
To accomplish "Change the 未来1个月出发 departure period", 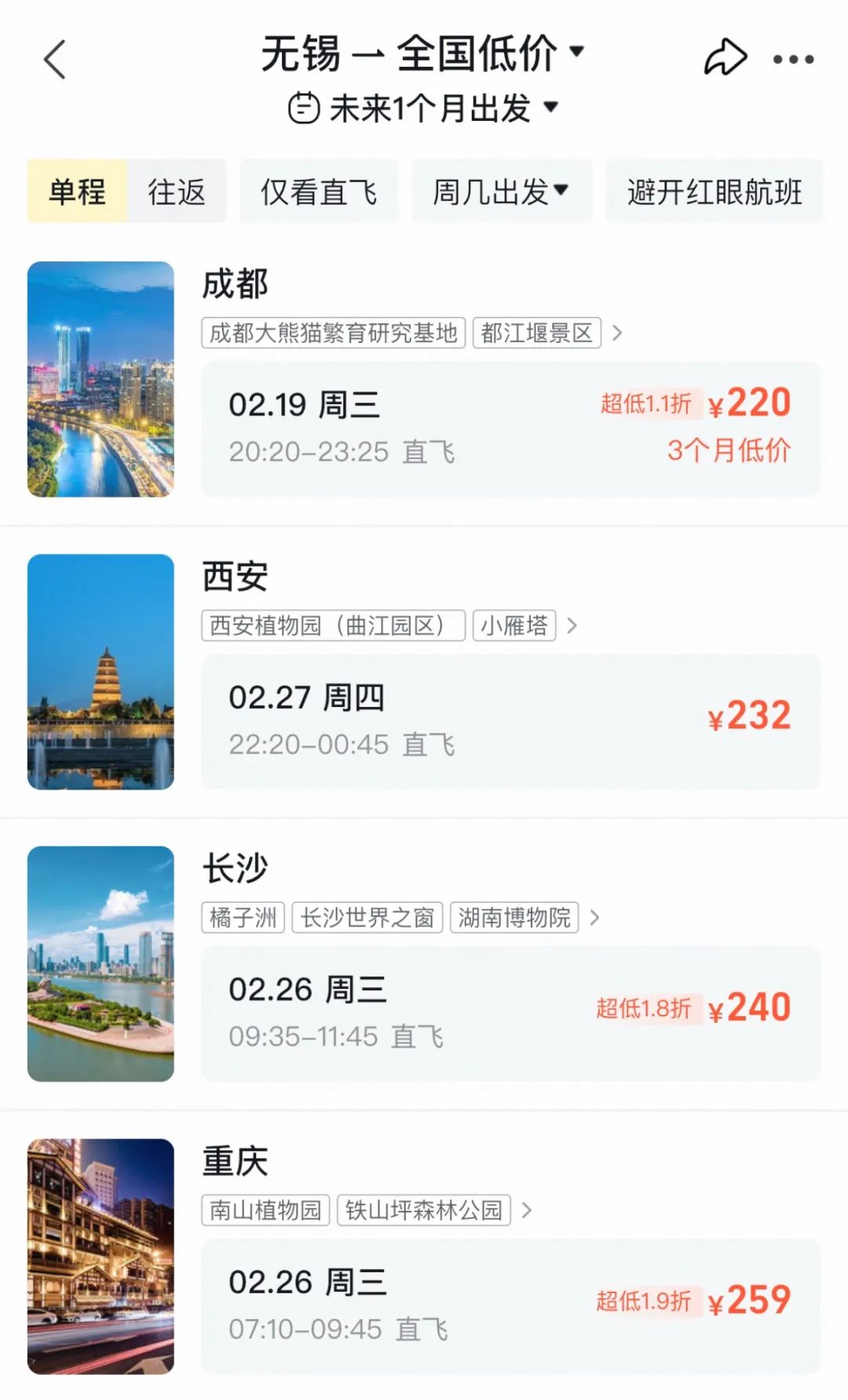I will coord(423,108).
